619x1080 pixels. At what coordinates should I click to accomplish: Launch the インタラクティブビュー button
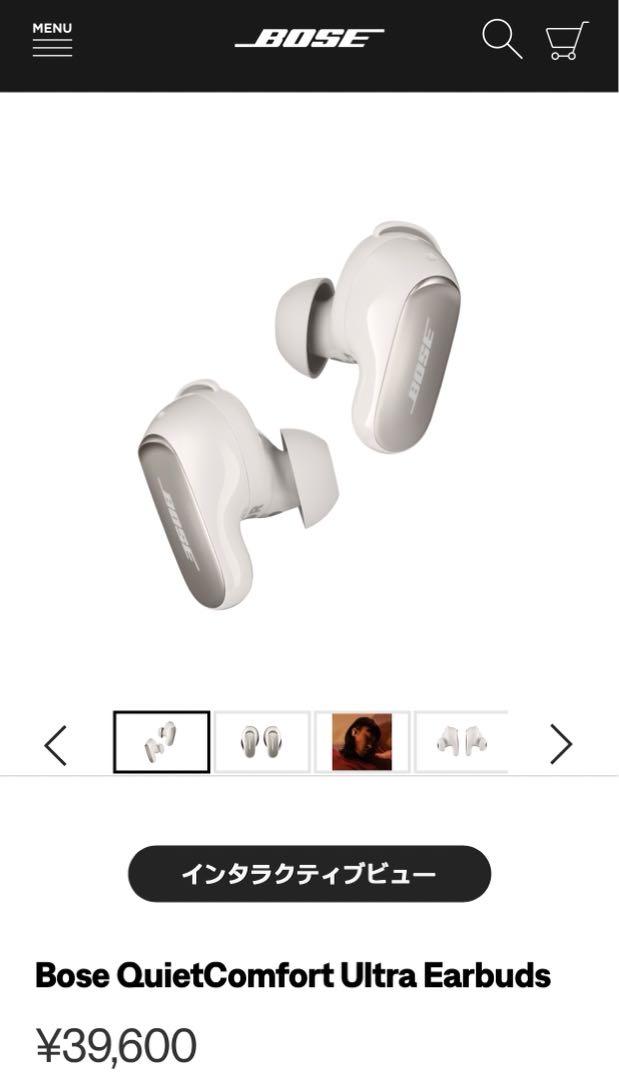click(309, 874)
